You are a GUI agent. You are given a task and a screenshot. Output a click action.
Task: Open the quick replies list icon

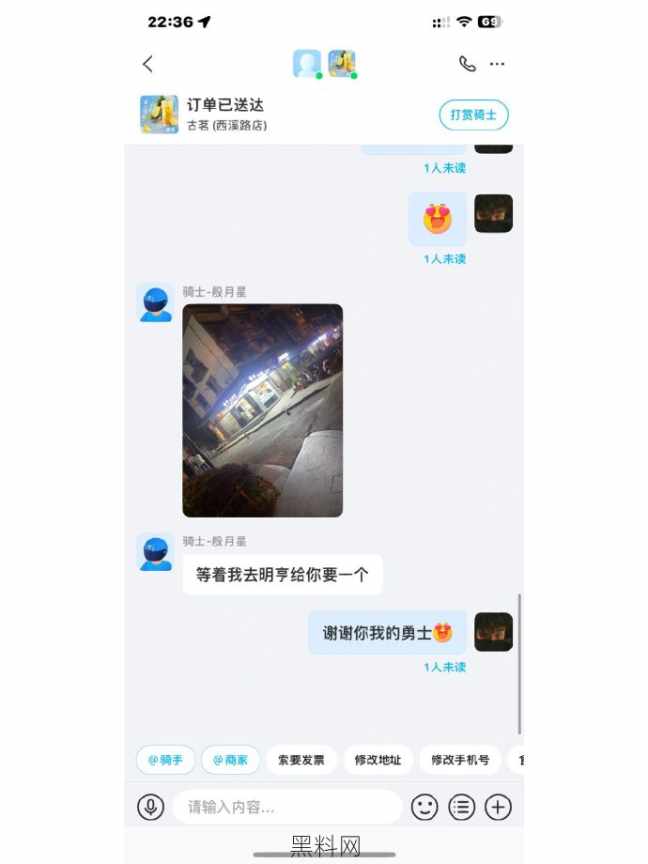[461, 807]
